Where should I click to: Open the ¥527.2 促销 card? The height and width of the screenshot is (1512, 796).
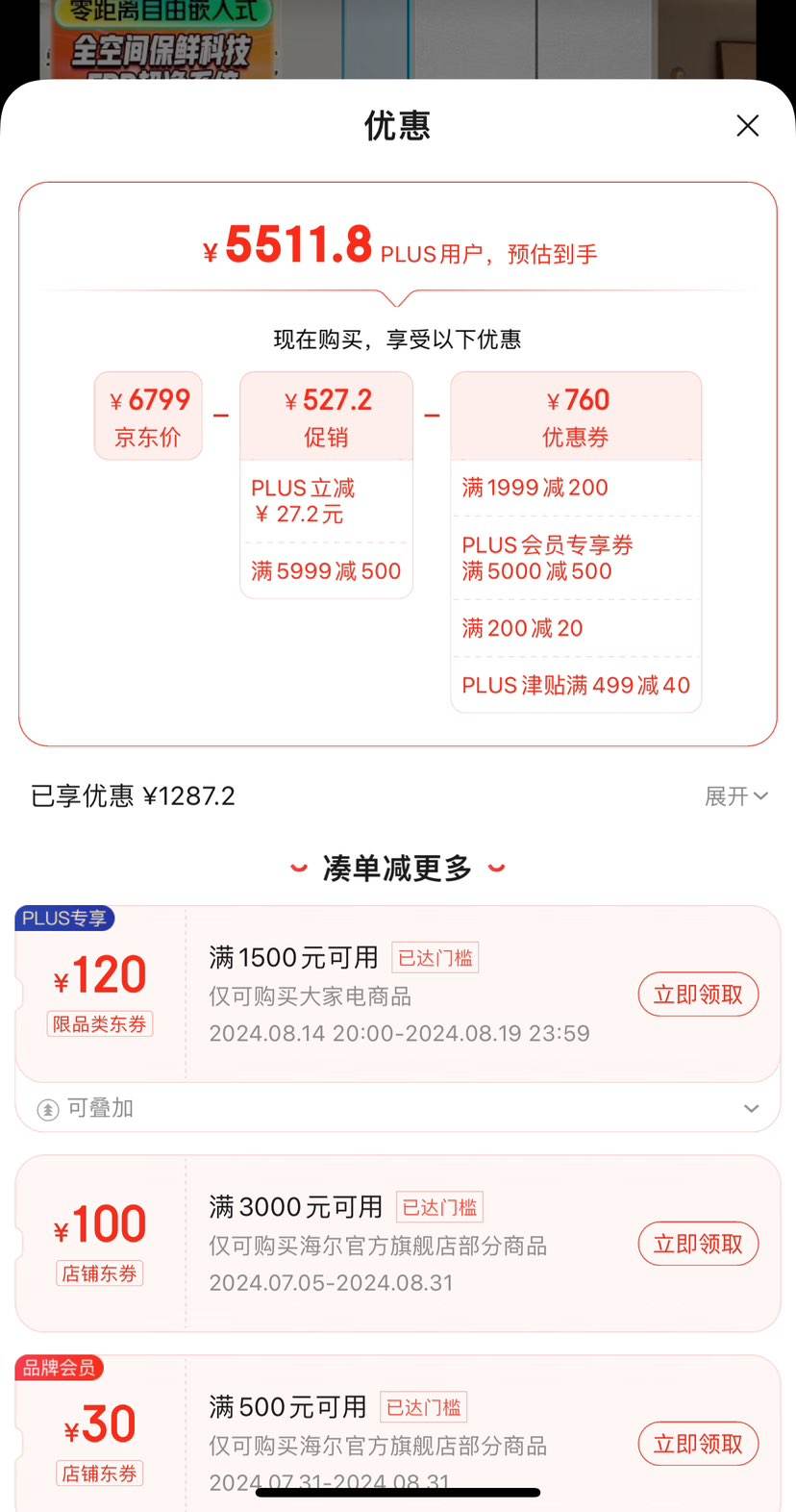326,416
